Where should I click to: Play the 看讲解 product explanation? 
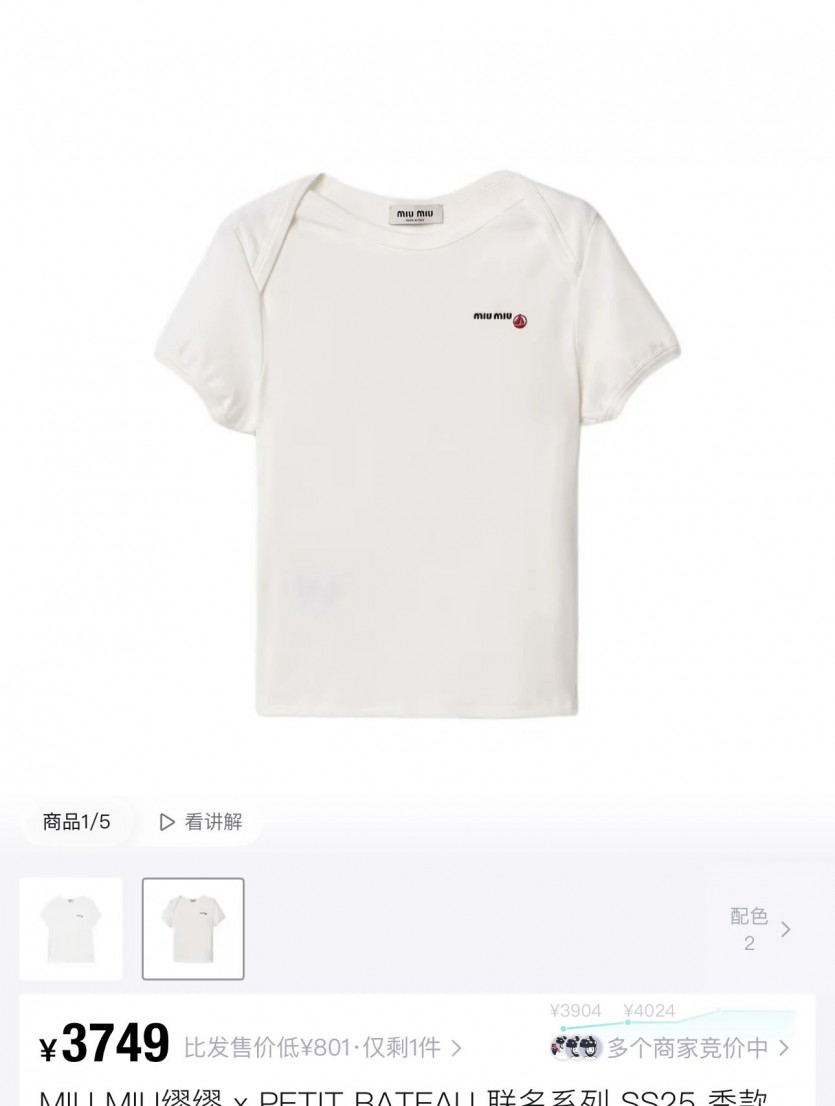[201, 822]
